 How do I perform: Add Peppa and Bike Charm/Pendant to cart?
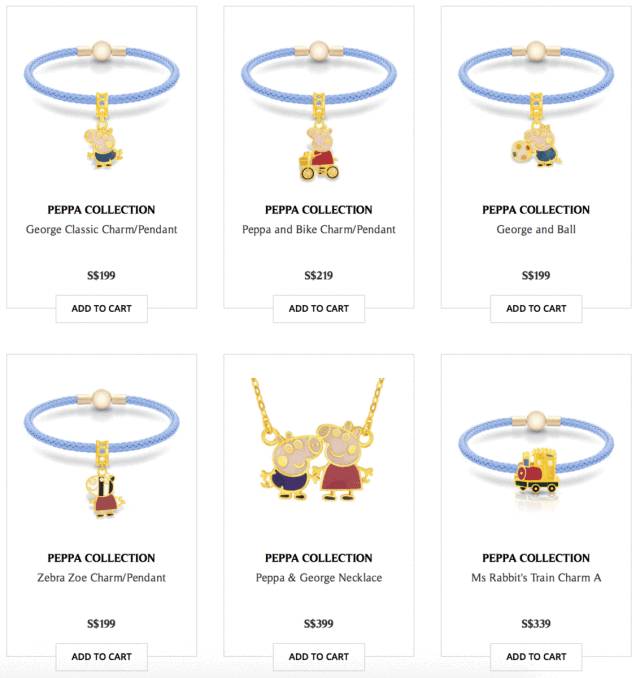(x=319, y=308)
